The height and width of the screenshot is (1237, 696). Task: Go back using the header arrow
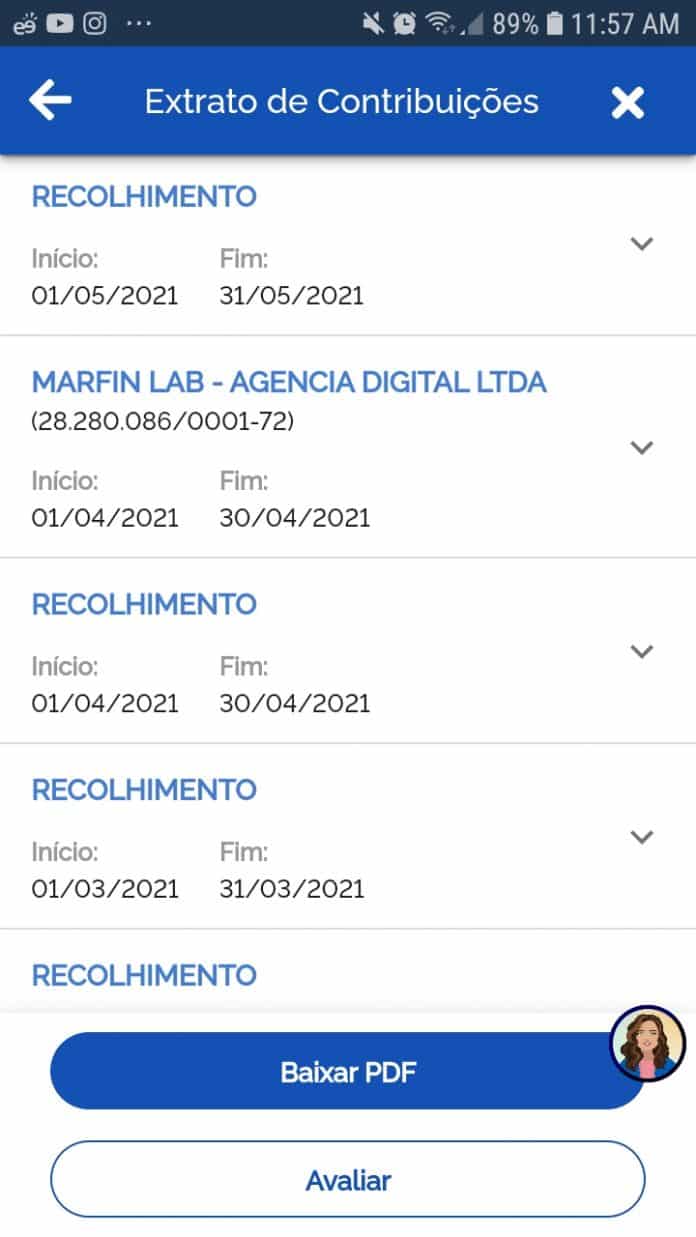50,101
